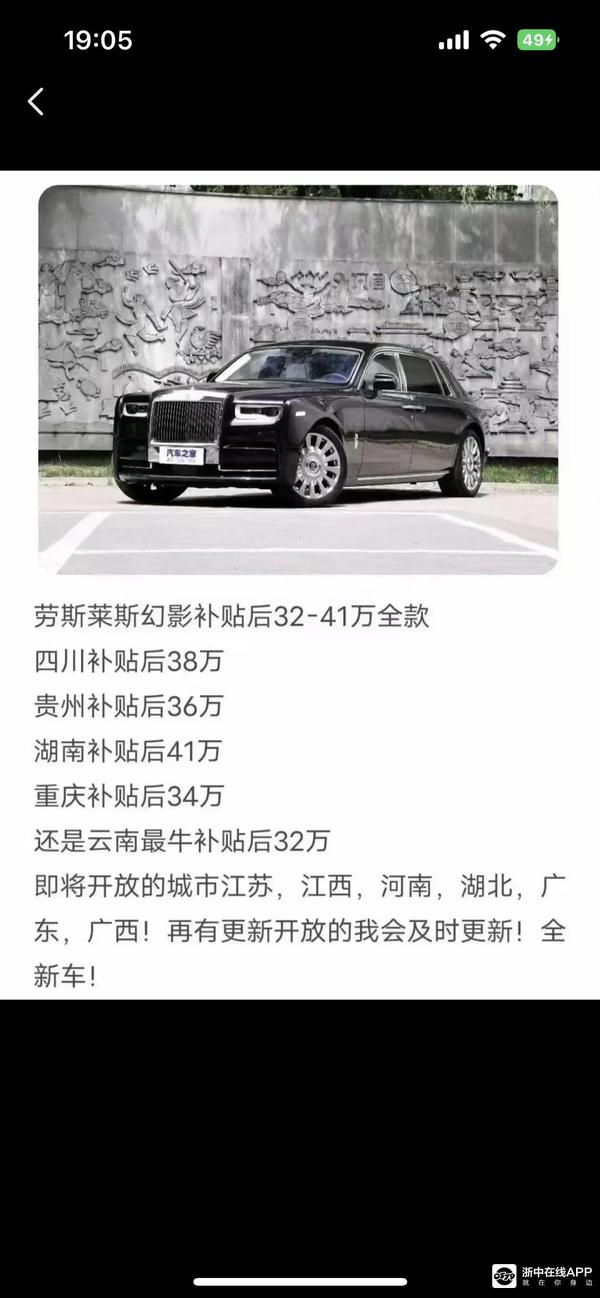The width and height of the screenshot is (600, 1298).
Task: Tap the Rolls-Royce subsidy post image
Action: click(298, 380)
